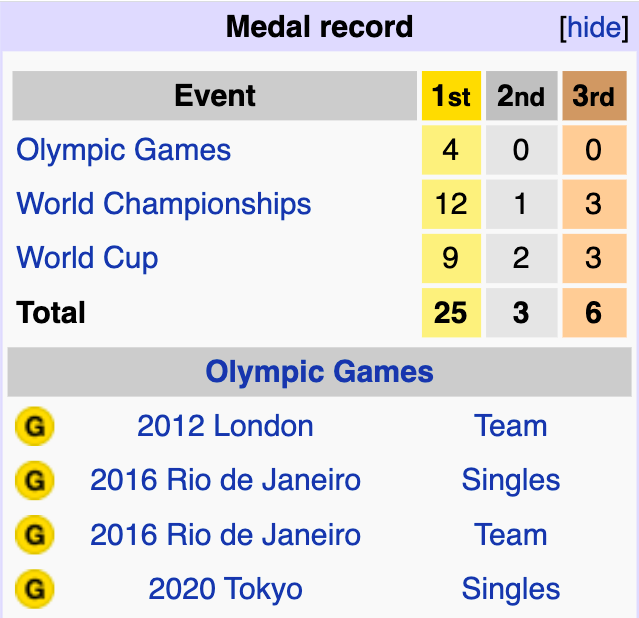Viewport: 639px width, 618px height.
Task: Open the World Cup link
Action: tap(87, 258)
